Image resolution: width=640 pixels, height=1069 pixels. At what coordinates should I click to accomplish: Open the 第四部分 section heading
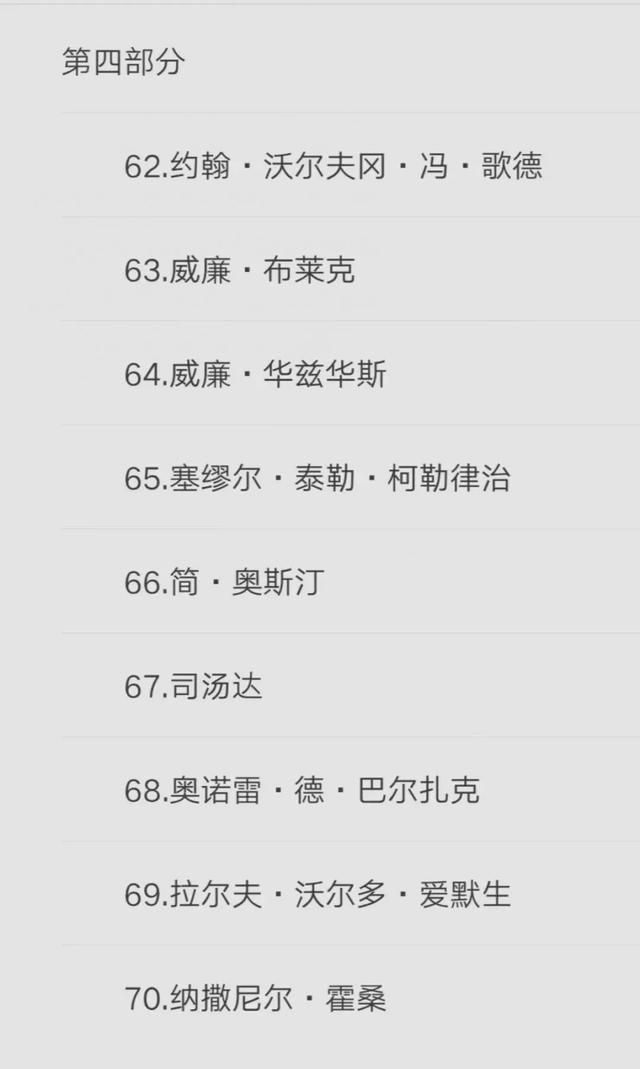123,61
